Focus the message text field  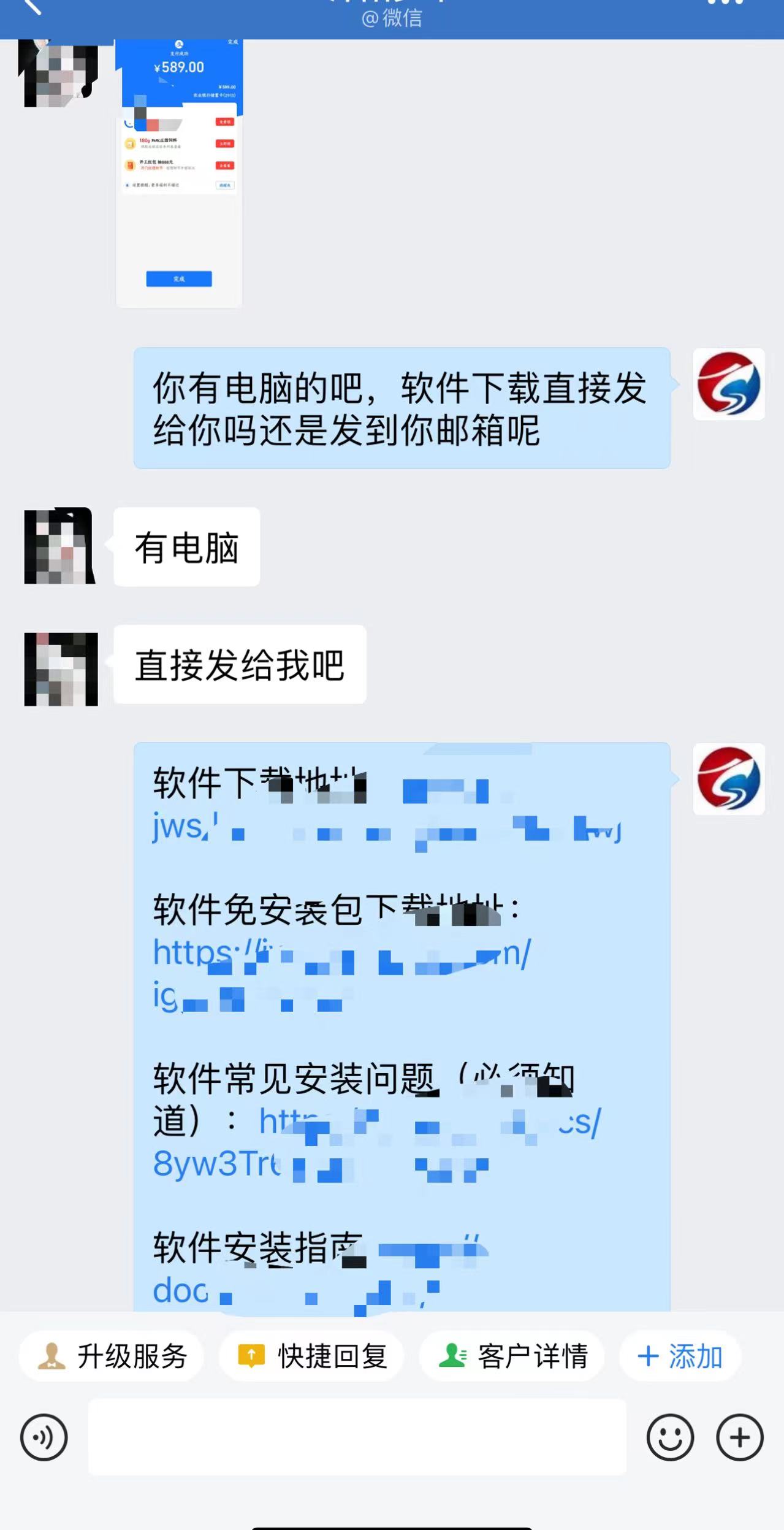(357, 1437)
